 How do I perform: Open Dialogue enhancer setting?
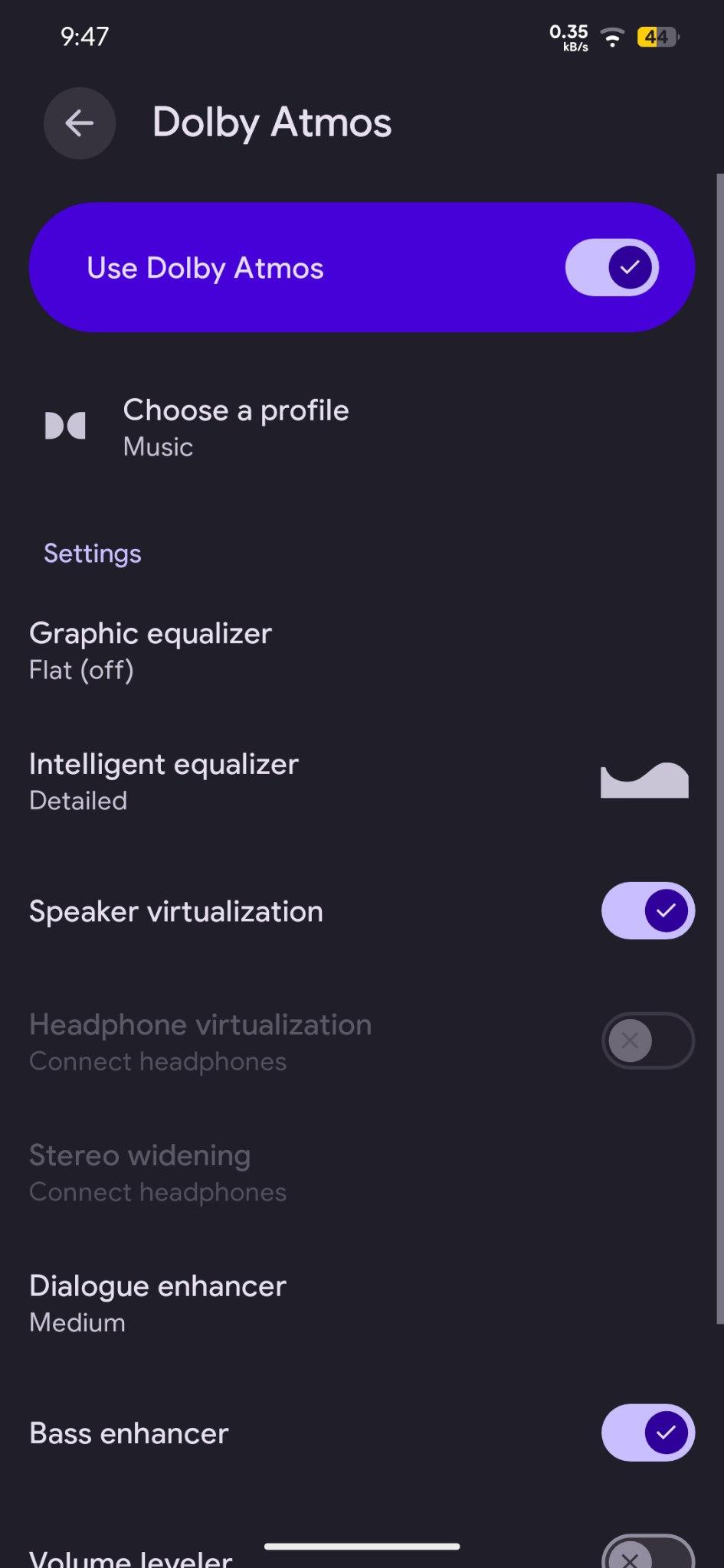coord(362,1303)
